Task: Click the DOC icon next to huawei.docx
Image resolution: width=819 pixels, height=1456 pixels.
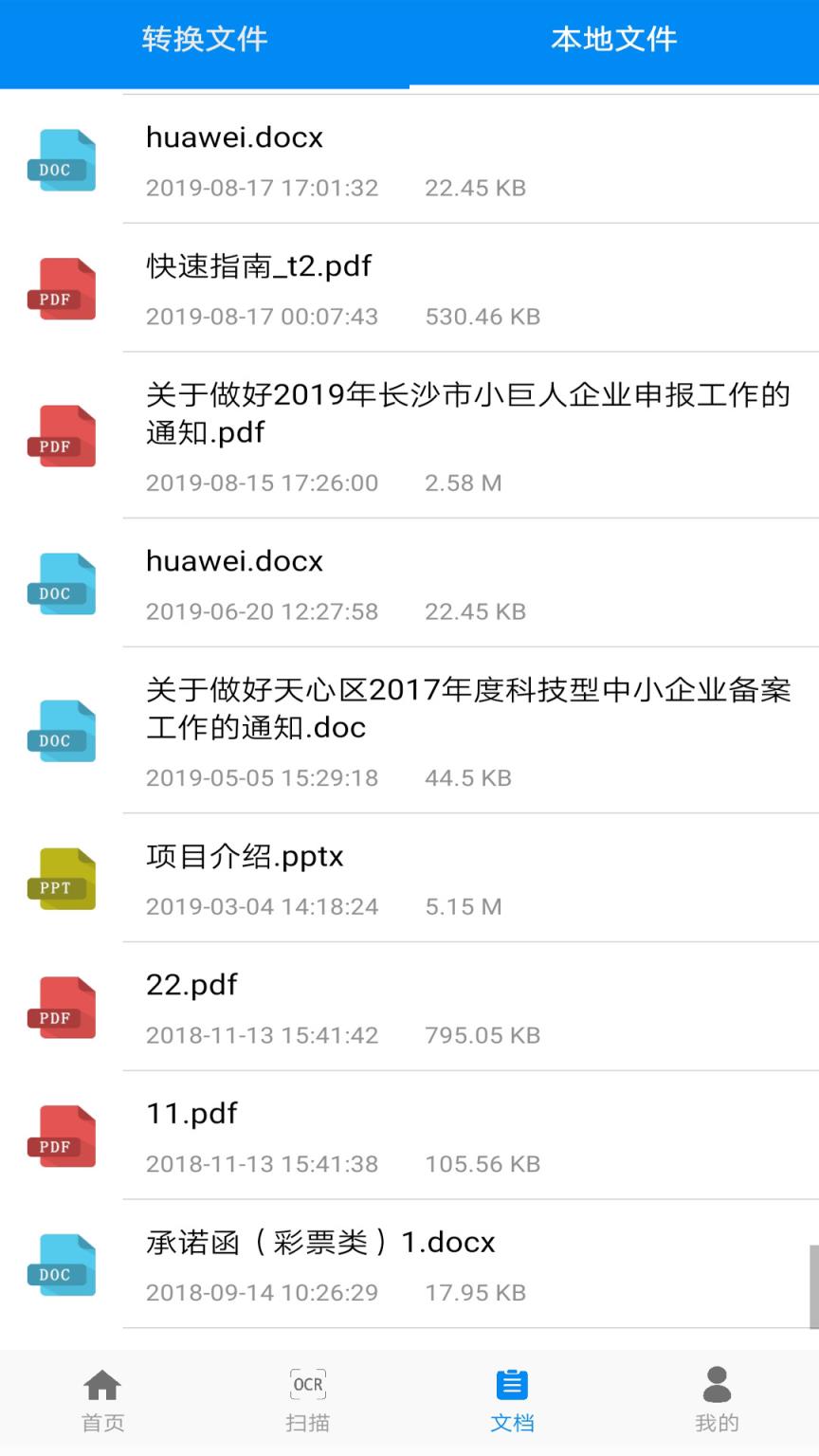Action: [61, 159]
